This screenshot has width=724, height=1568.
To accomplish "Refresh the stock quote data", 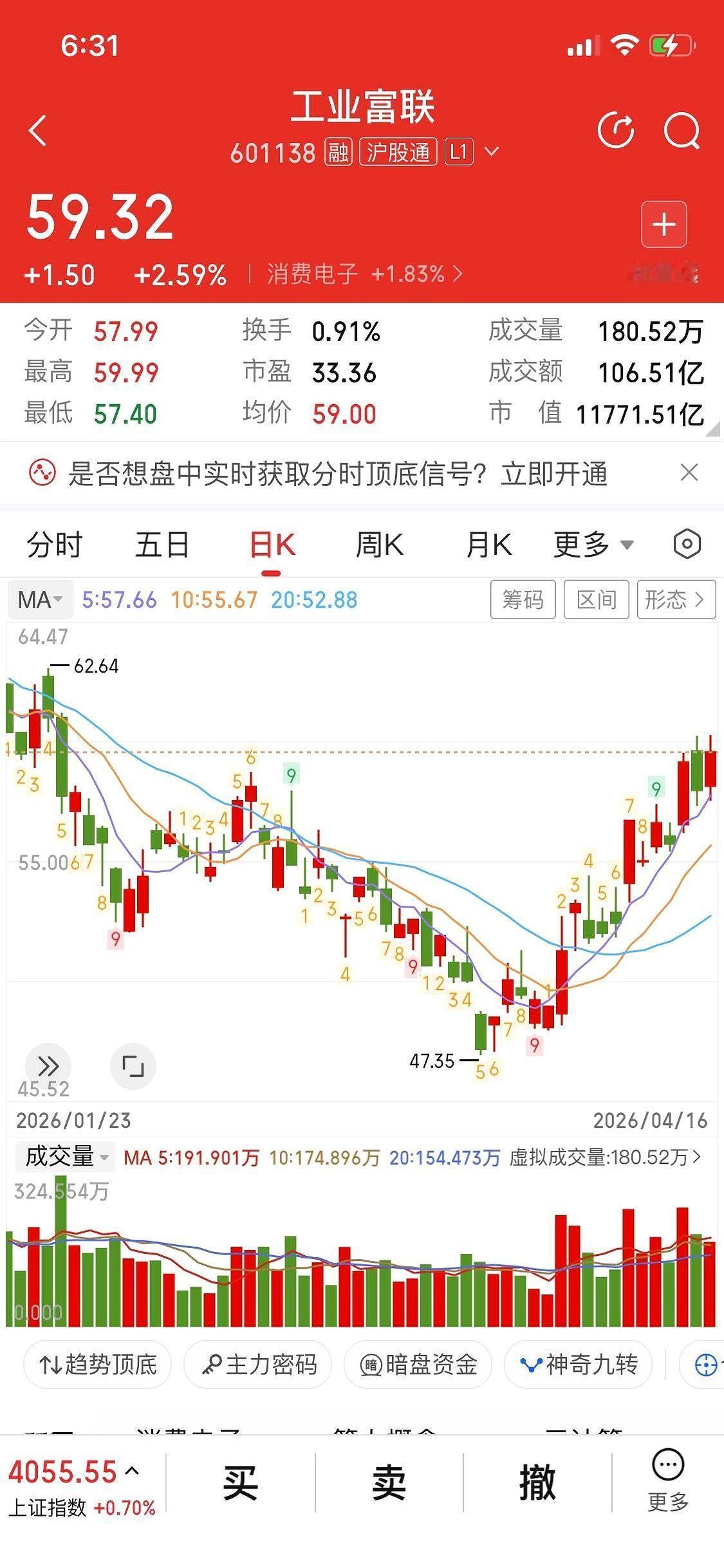I will click(x=616, y=128).
